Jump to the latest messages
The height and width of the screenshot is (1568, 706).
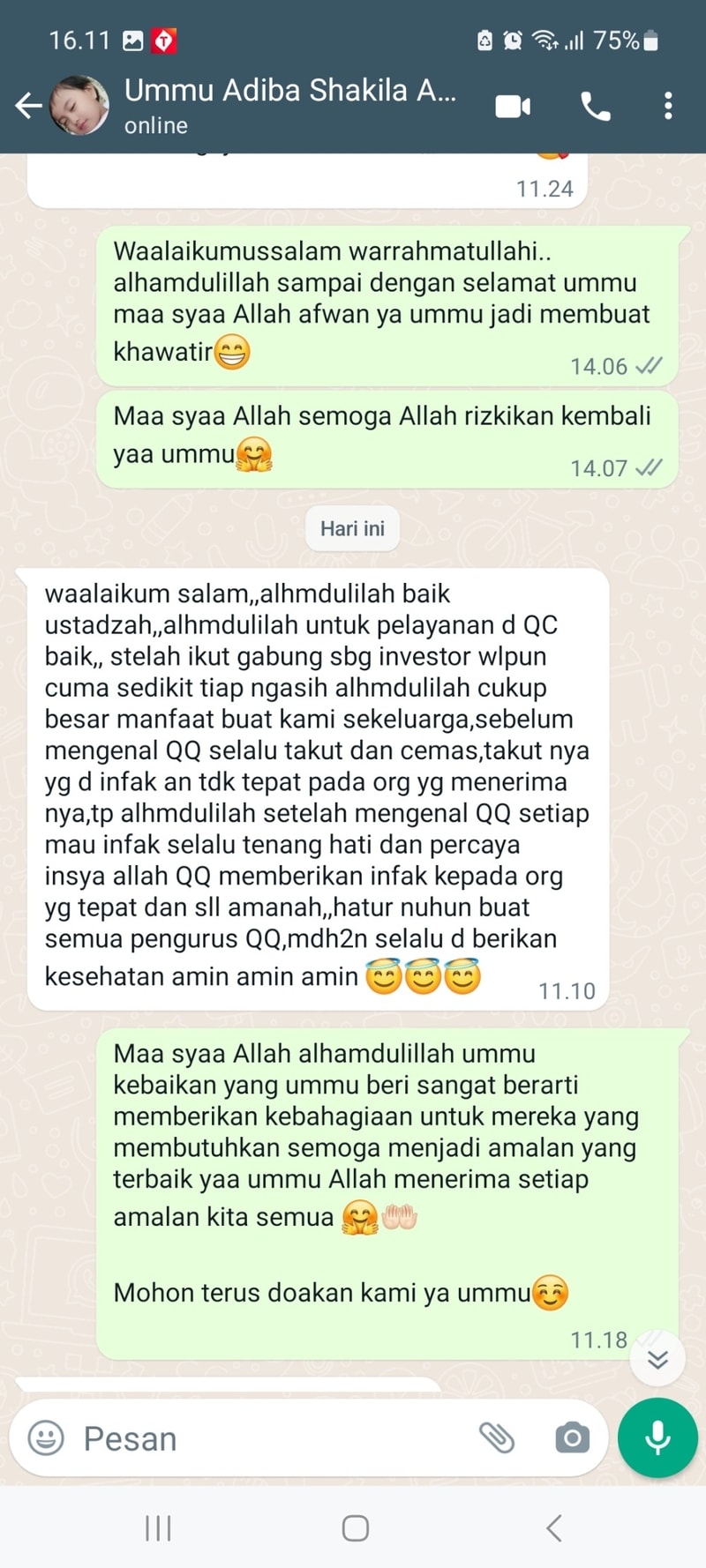657,1359
